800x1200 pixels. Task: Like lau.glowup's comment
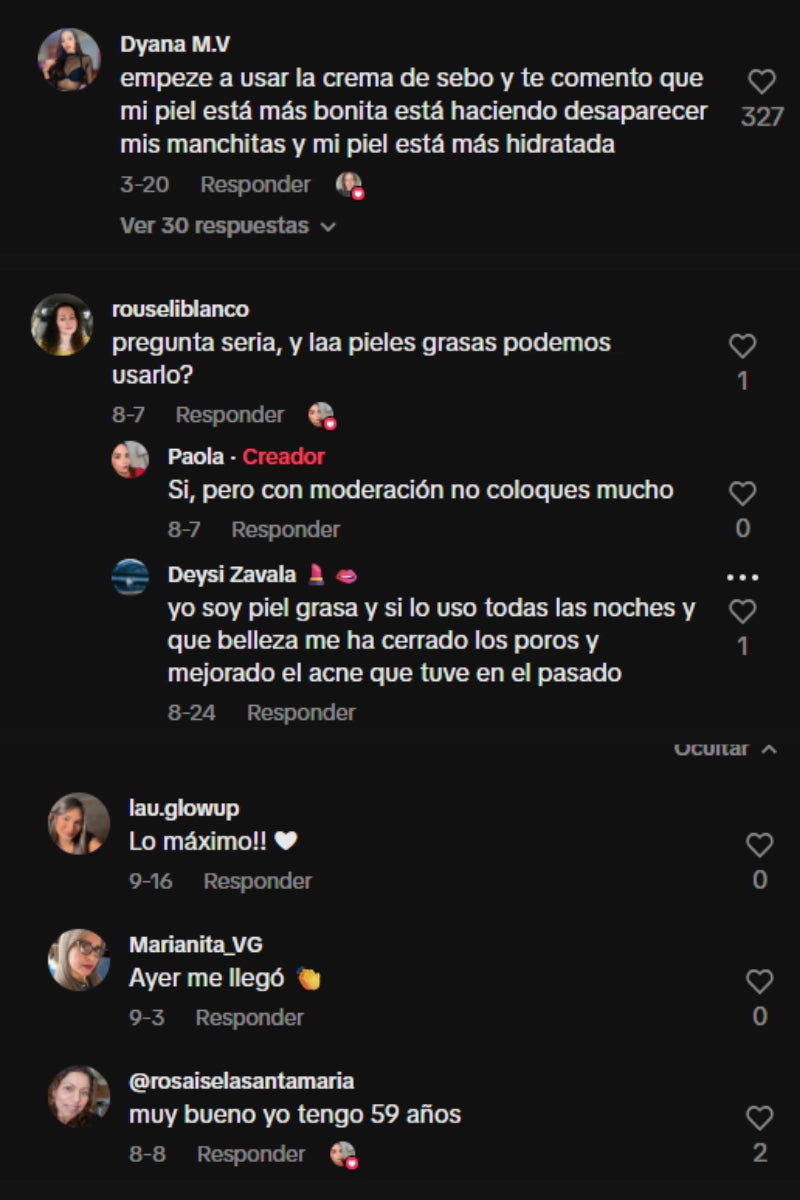point(760,845)
